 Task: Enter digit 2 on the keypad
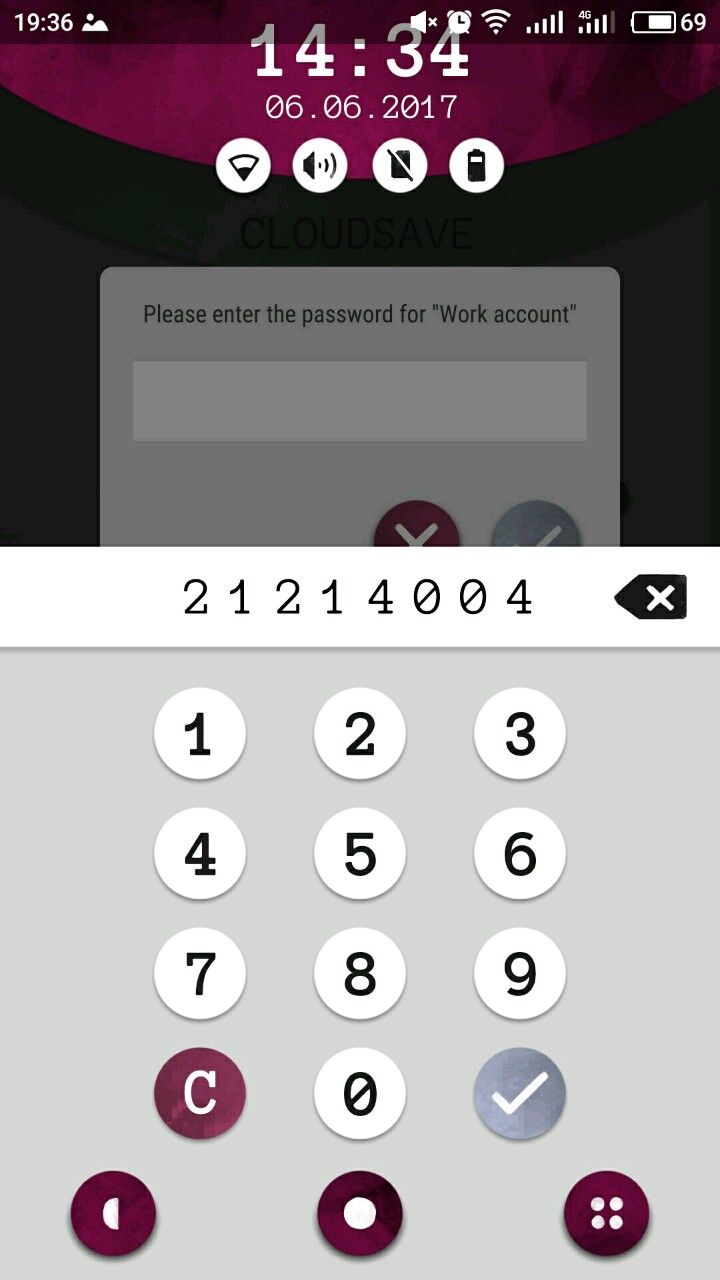360,734
